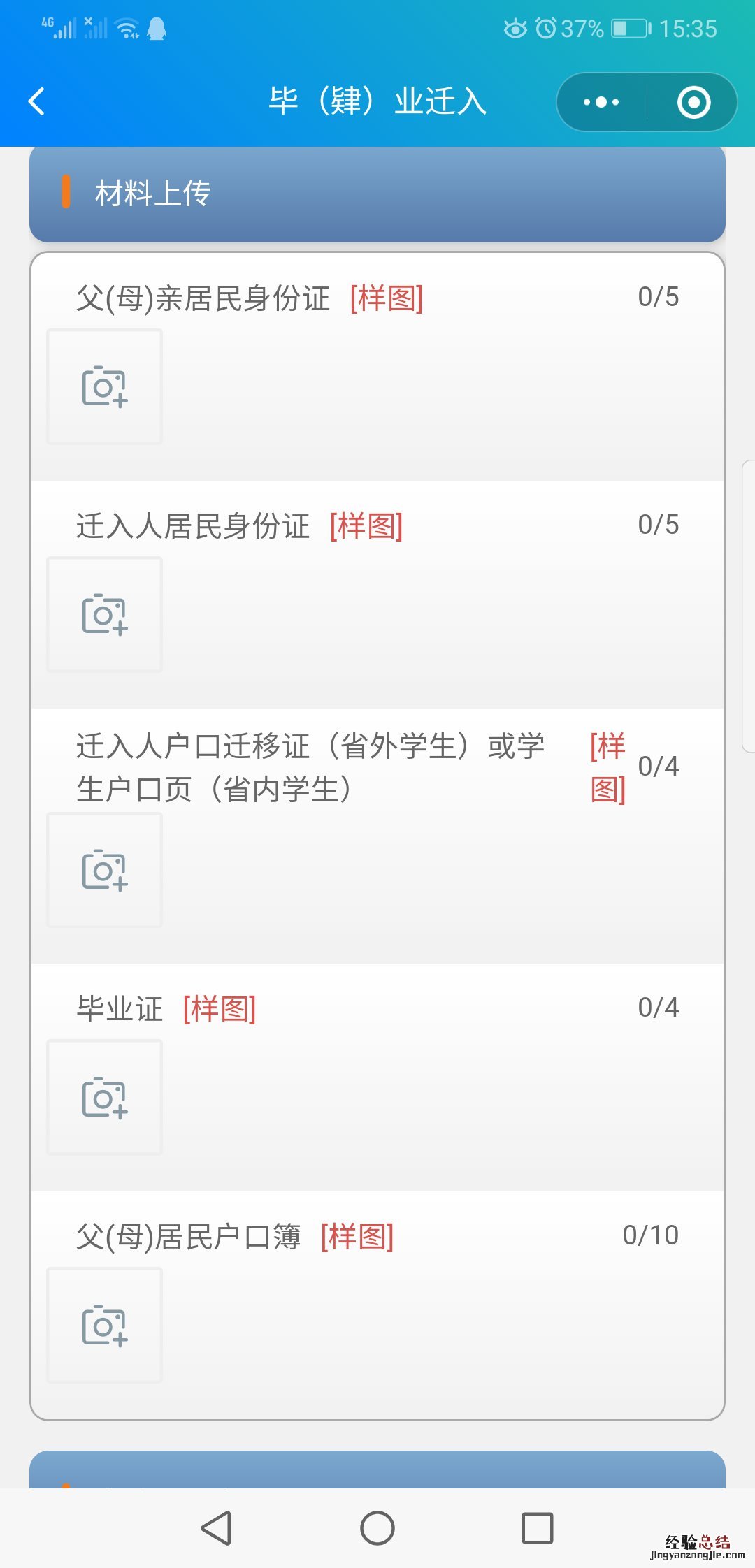Open recent apps from navigation bar
This screenshot has width=755, height=1568.
click(x=538, y=1527)
